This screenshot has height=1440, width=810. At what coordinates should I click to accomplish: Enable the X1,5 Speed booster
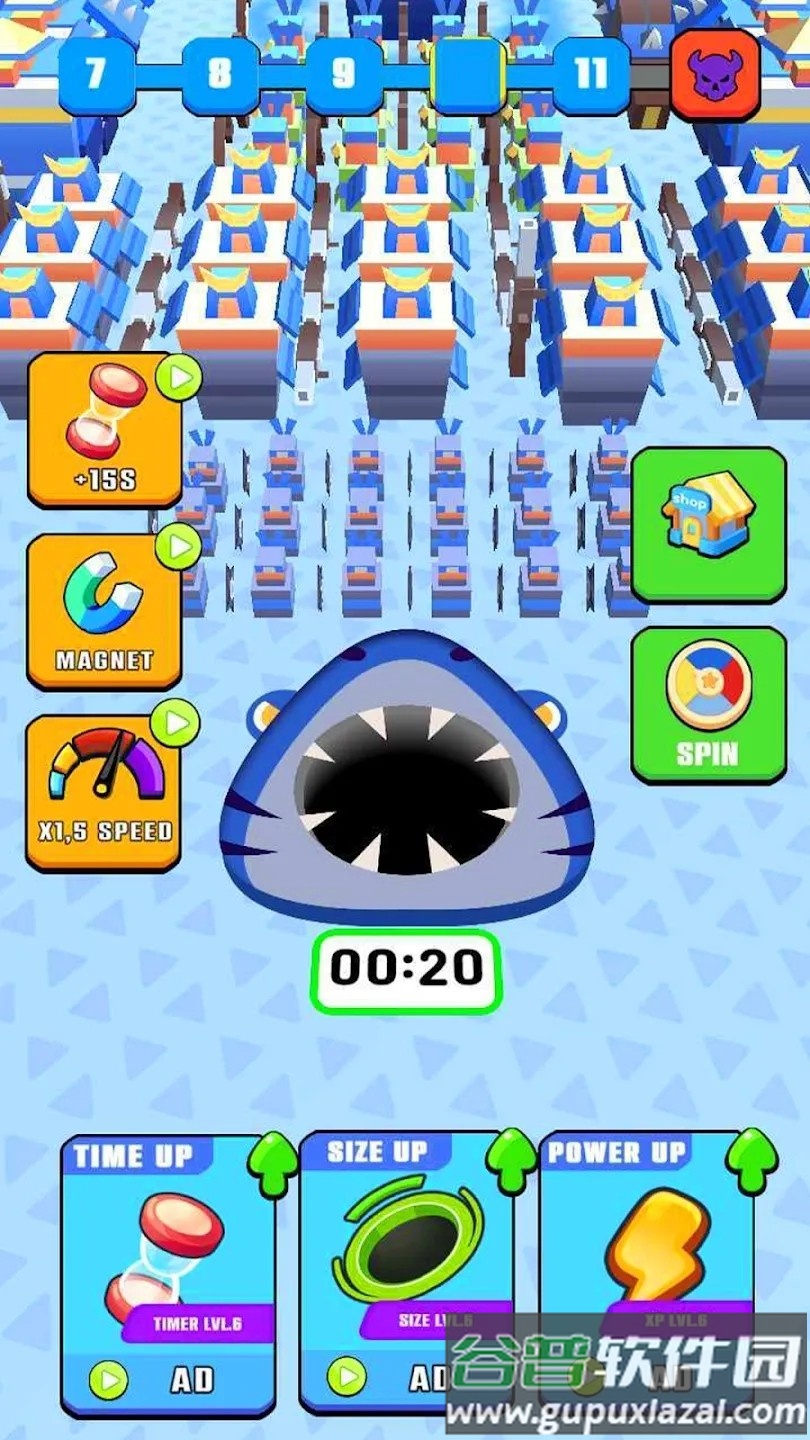pyautogui.click(x=104, y=792)
